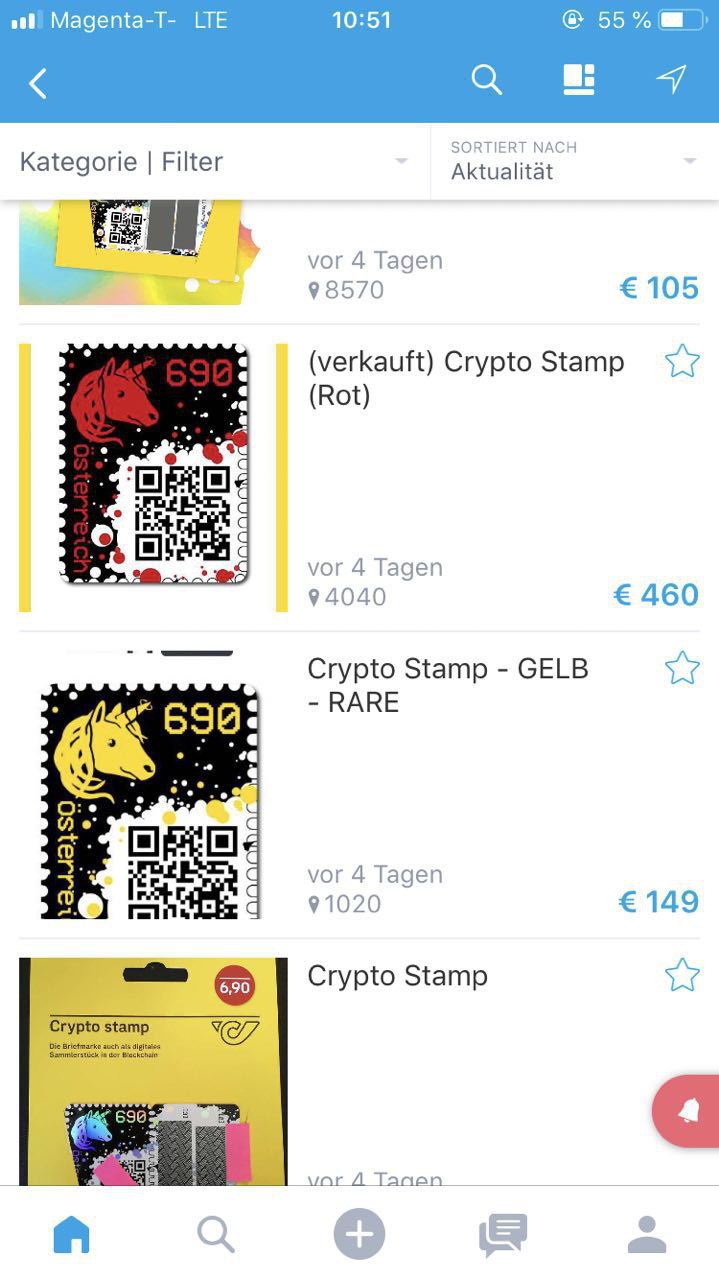Image resolution: width=719 pixels, height=1280 pixels.
Task: Tap the location arrow icon
Action: click(x=672, y=80)
